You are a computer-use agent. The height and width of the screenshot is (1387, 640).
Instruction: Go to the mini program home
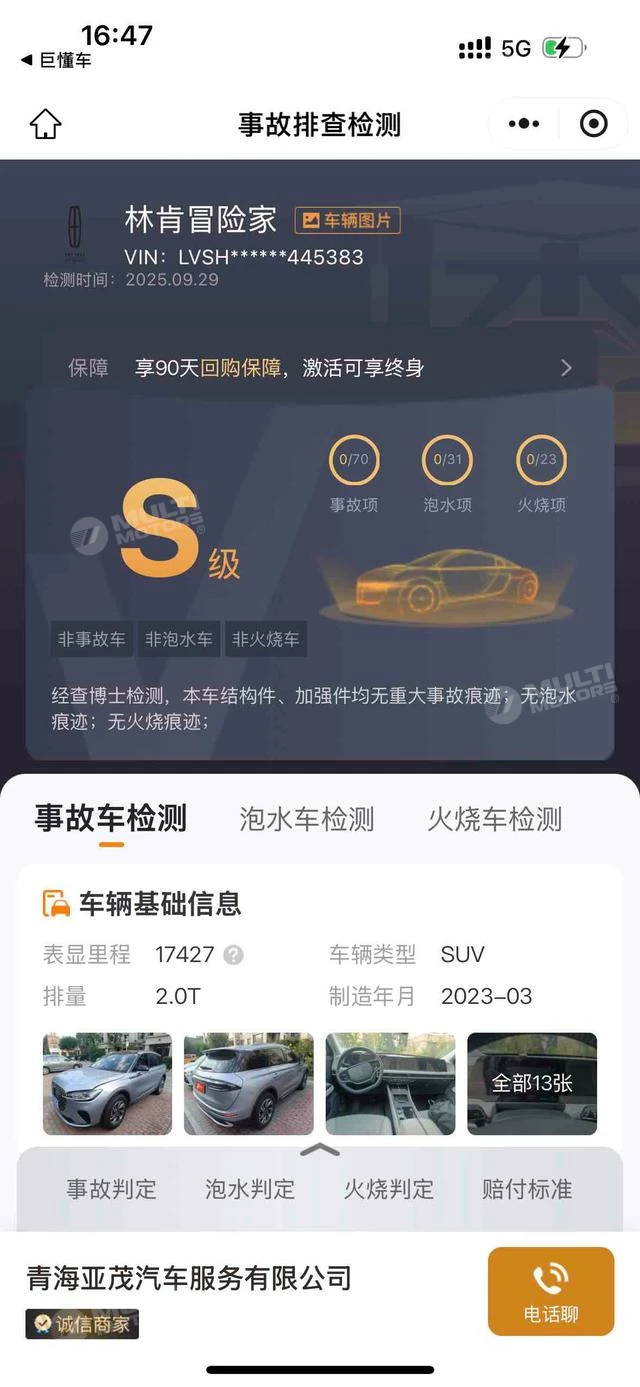tap(45, 124)
